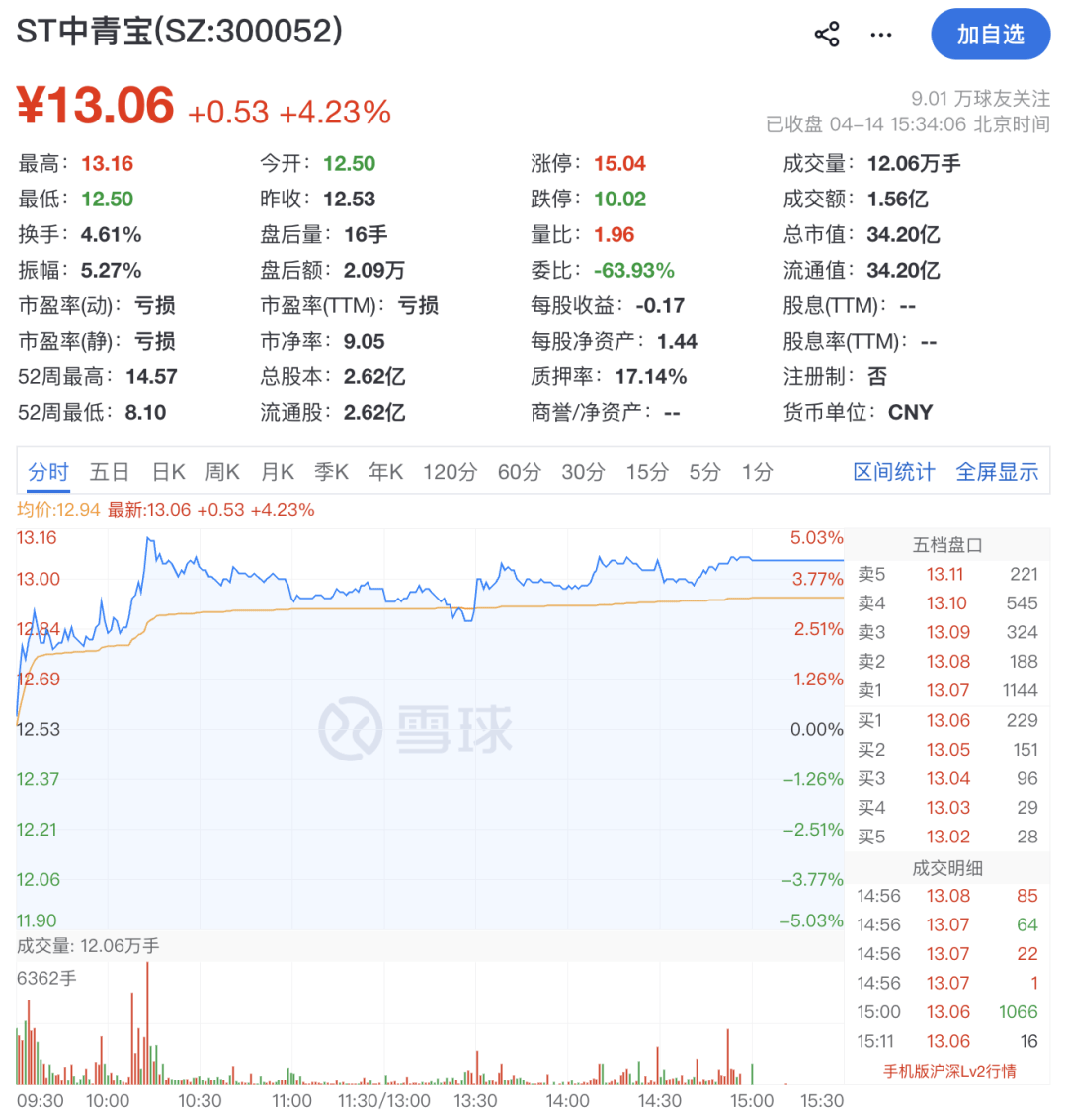
Task: Enter fullscreen with 全屏显示
Action: pos(996,472)
